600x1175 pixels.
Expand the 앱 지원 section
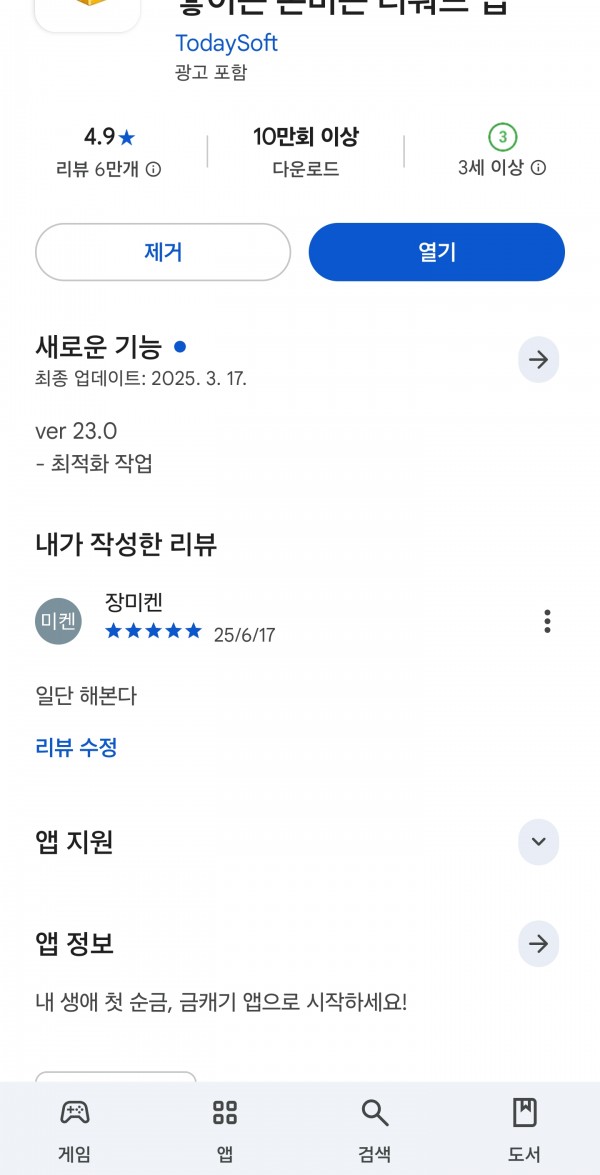(x=538, y=842)
